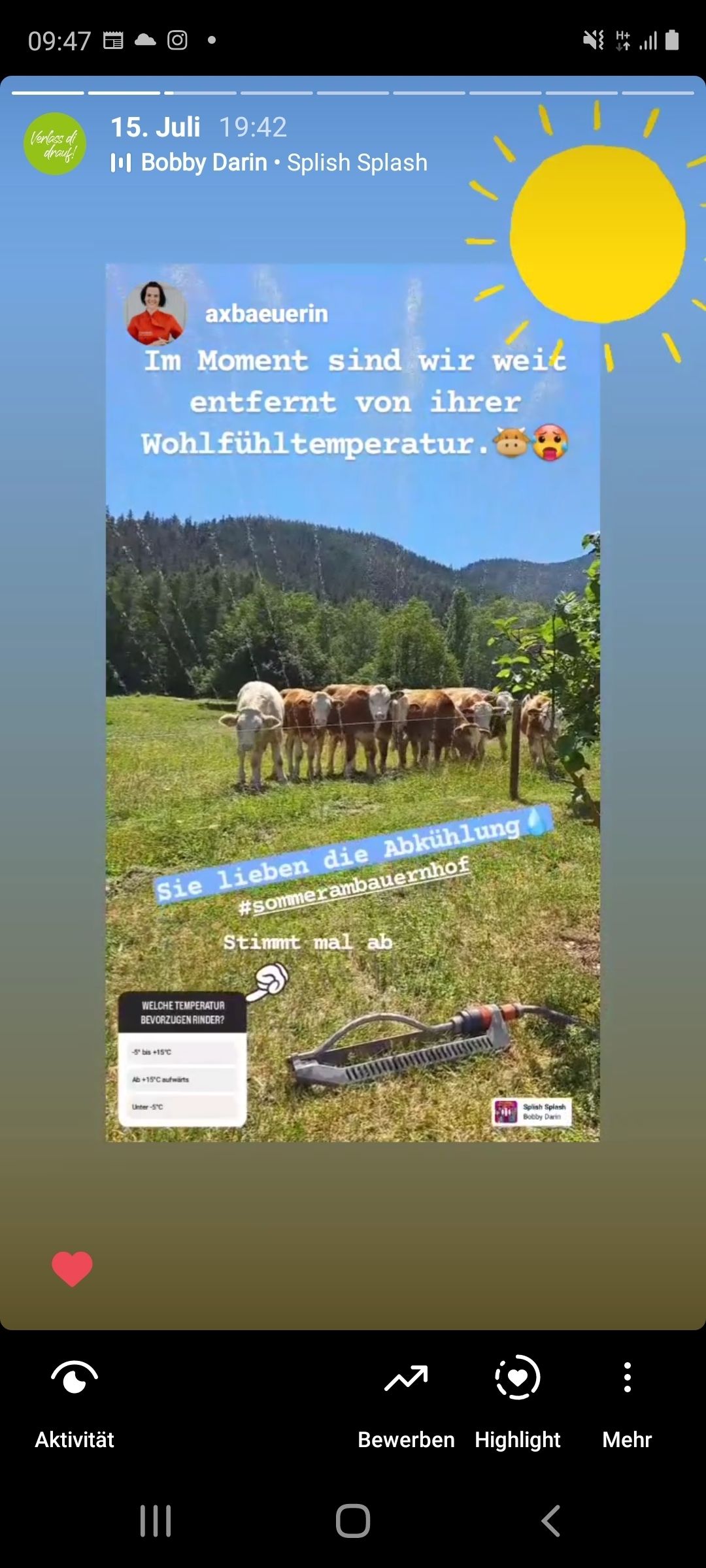Open the Mehr options menu
706x1568 pixels.
coord(627,1398)
